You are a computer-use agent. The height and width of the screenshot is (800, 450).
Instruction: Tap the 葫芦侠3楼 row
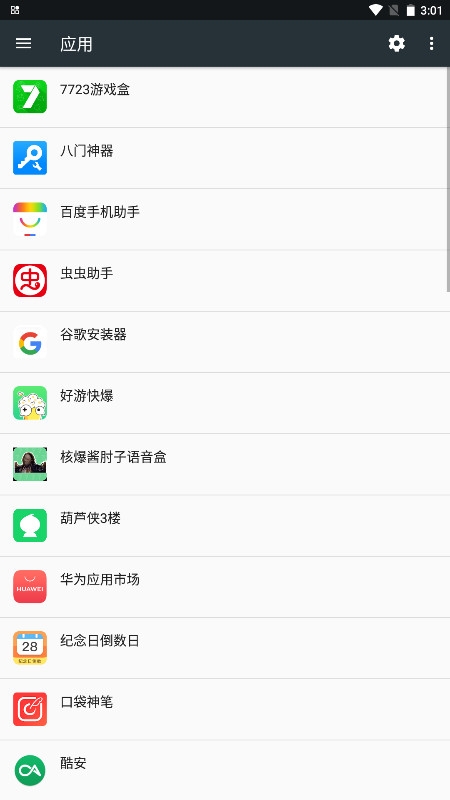225,526
